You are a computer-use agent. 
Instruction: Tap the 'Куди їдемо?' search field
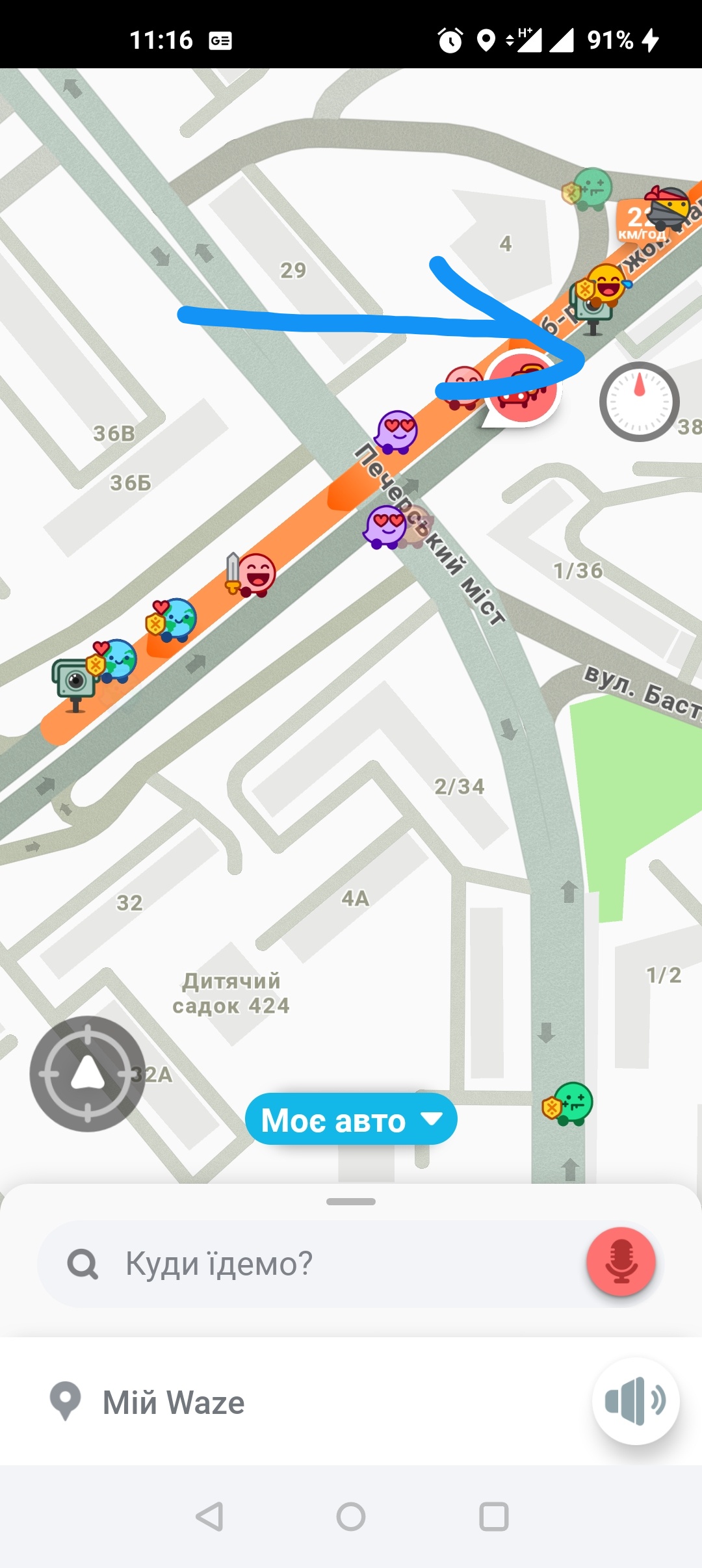312,1264
